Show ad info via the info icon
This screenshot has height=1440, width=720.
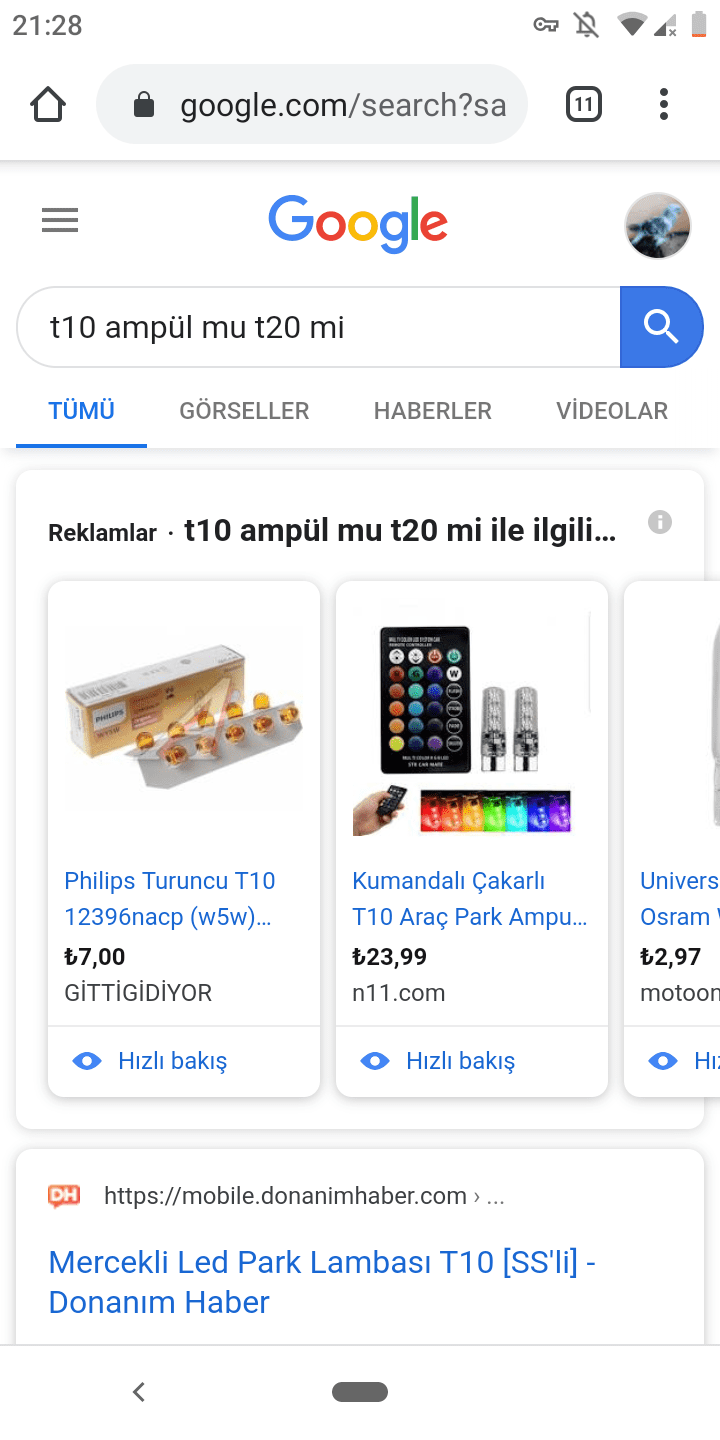click(660, 522)
